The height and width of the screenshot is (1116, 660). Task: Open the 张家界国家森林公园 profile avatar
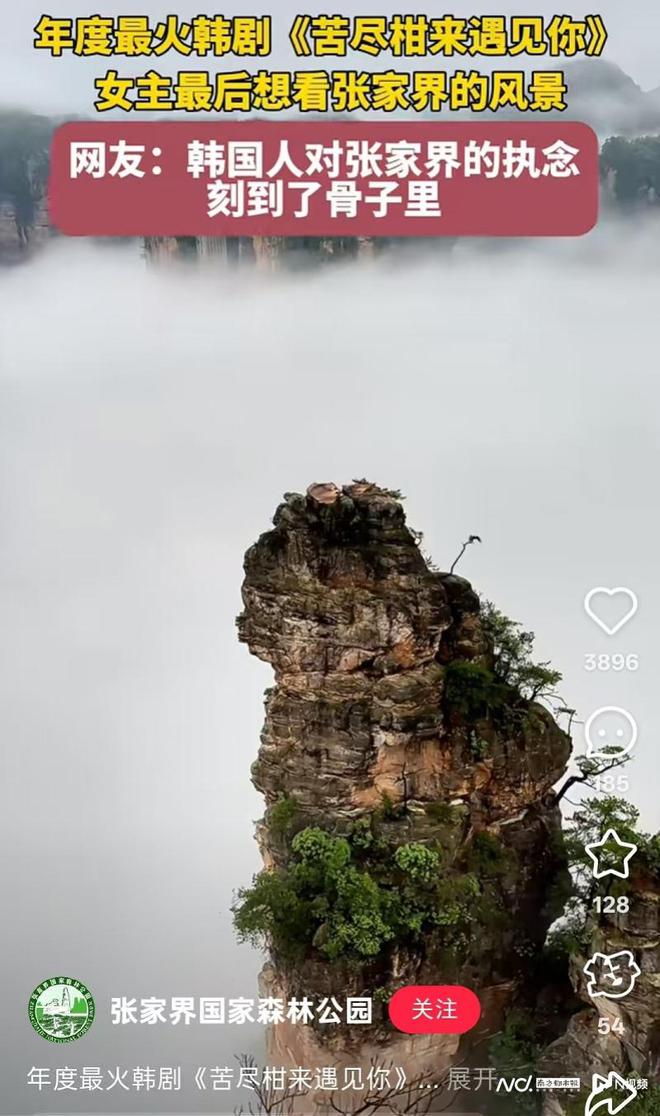(62, 1011)
